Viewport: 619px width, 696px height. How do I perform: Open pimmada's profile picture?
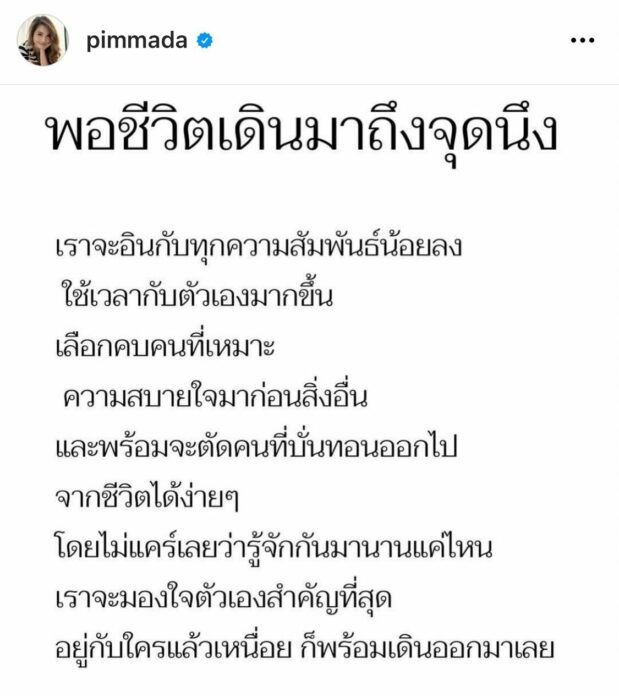coord(41,40)
